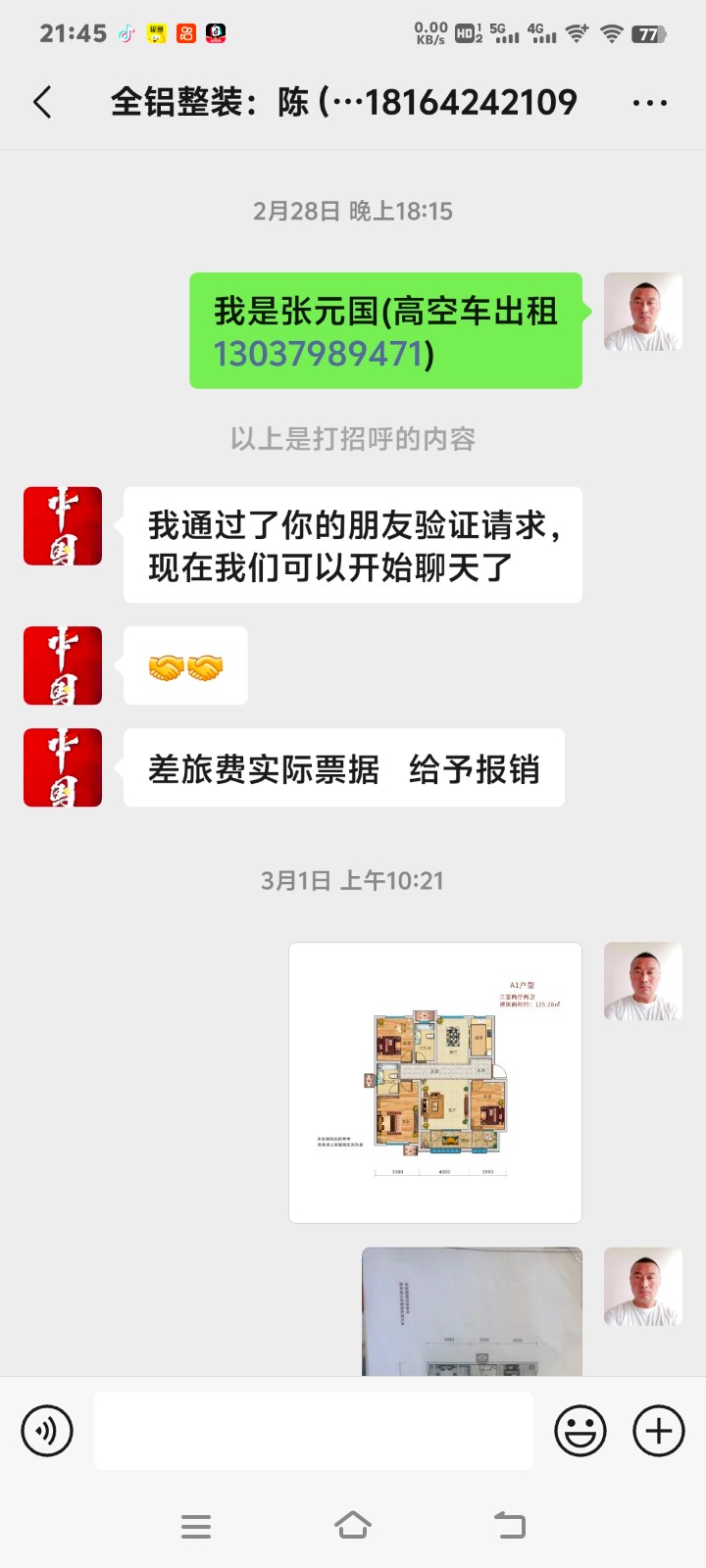Go back from this chat
The image size is (706, 1568).
pos(42,102)
